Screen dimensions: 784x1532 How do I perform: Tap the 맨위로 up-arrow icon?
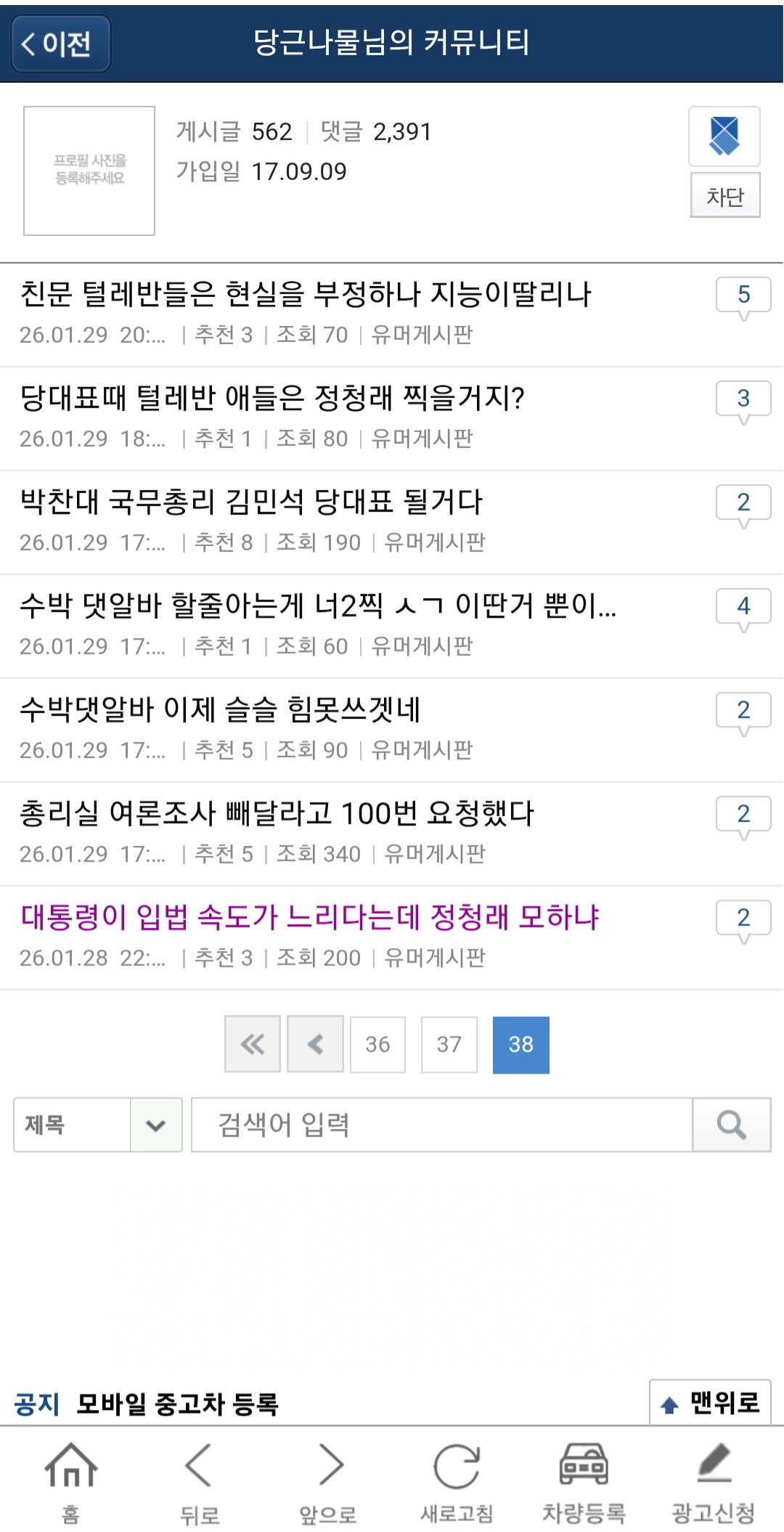coord(669,1403)
